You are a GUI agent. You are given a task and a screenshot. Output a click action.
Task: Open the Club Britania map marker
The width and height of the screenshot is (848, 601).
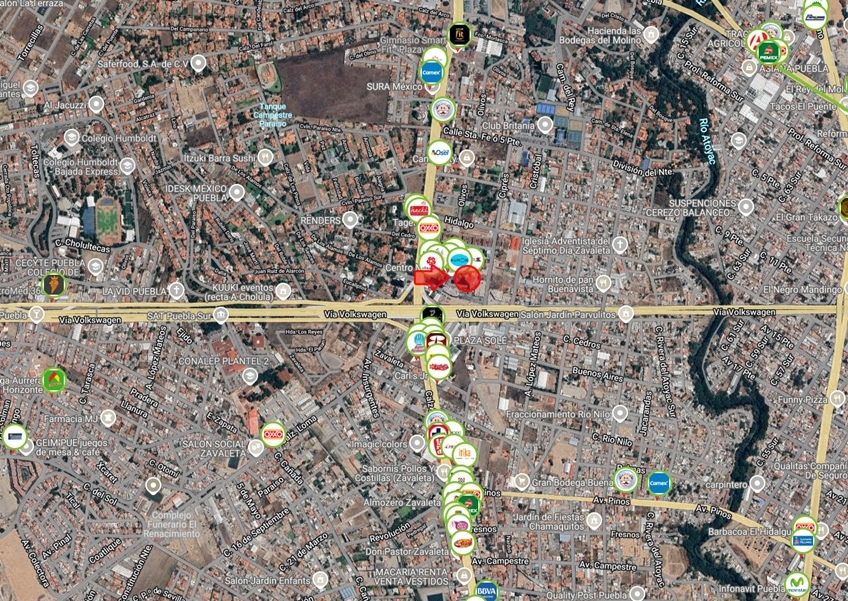pos(545,125)
